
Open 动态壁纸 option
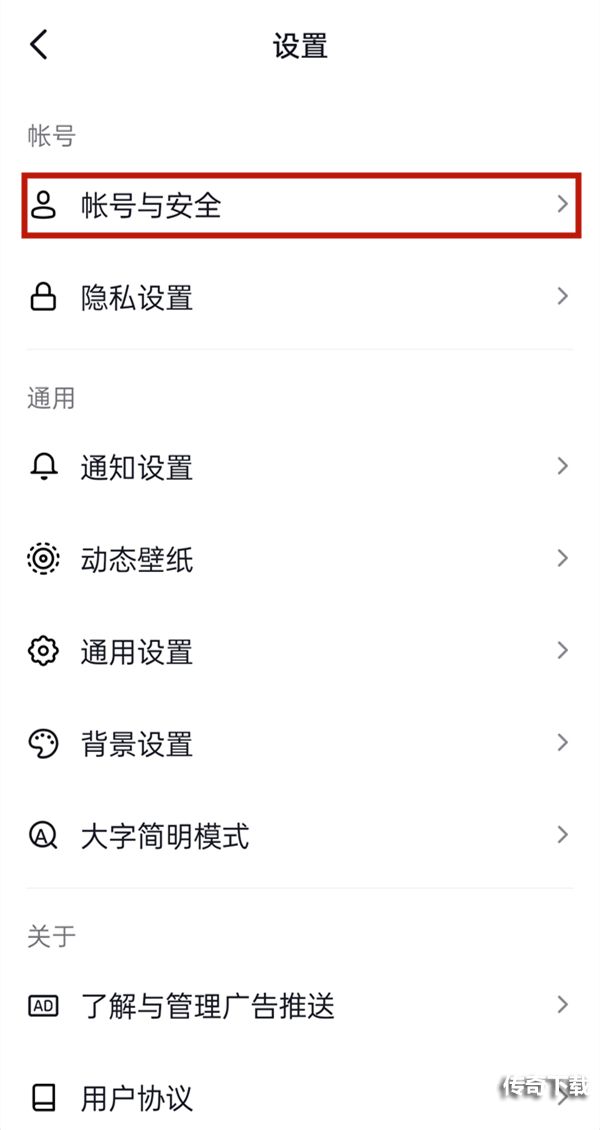point(300,559)
